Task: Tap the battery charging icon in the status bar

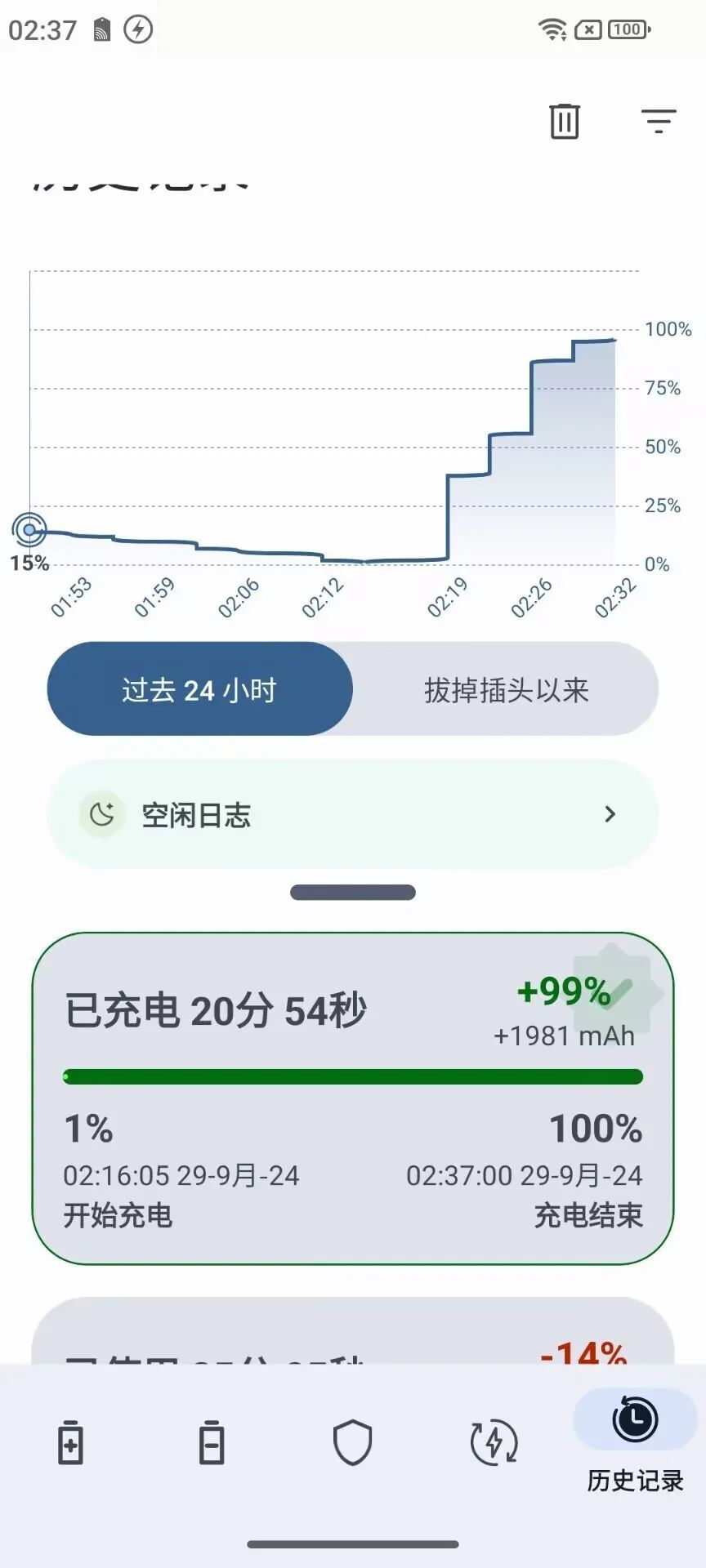Action: pos(137,31)
